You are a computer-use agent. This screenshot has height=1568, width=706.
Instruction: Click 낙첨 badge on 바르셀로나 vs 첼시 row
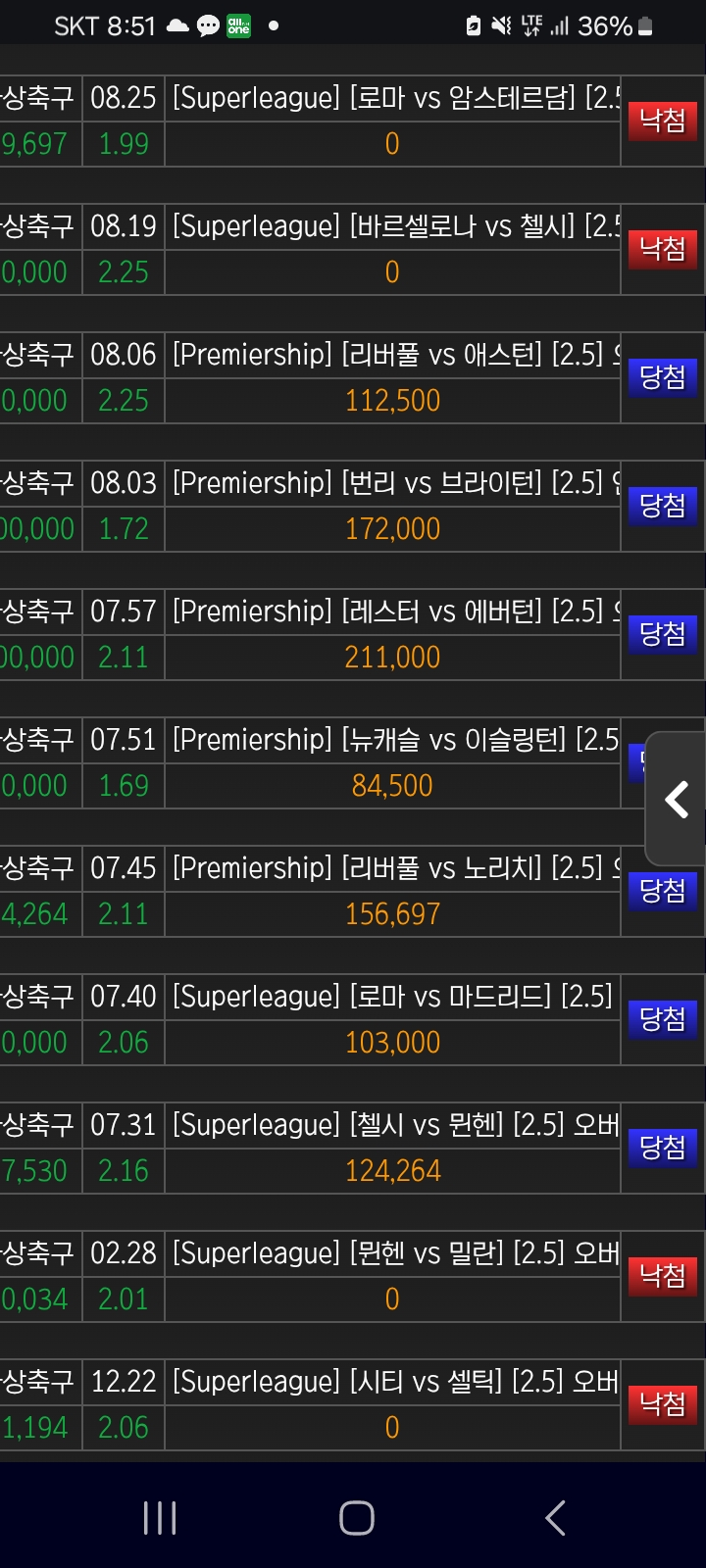tap(662, 250)
